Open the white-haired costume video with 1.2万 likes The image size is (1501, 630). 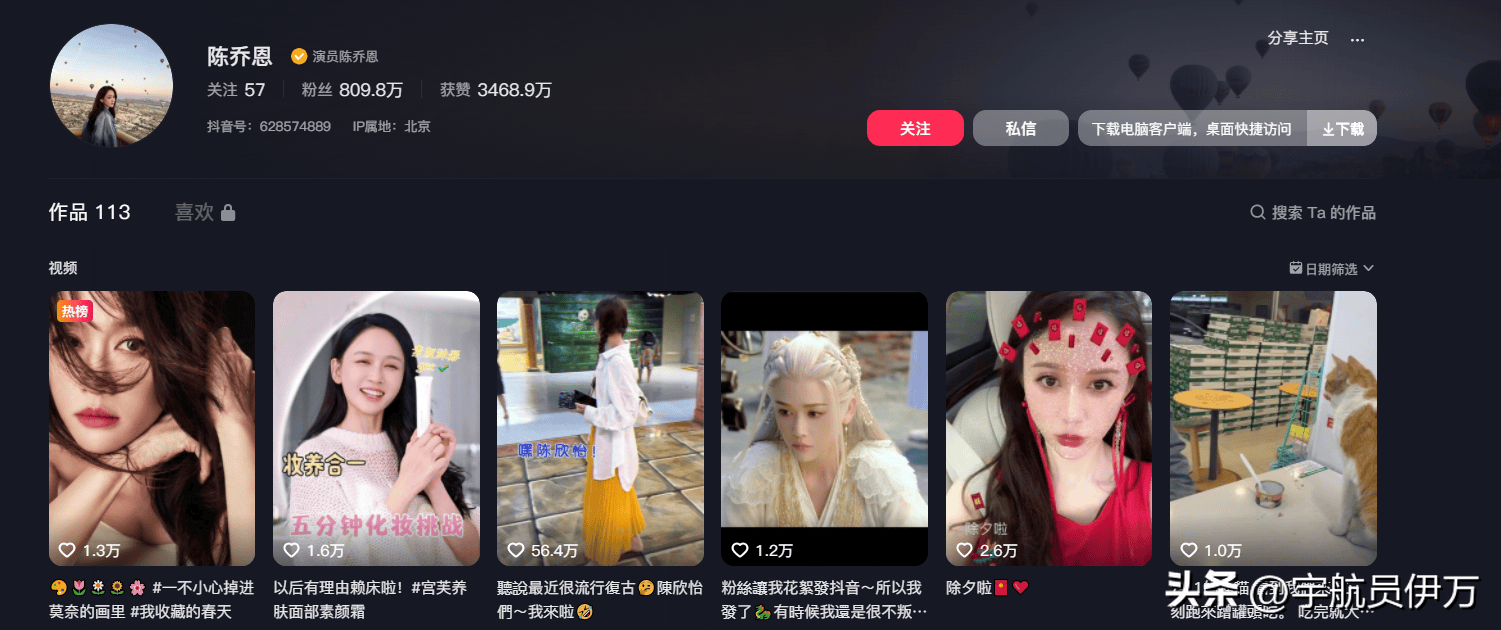[x=824, y=428]
